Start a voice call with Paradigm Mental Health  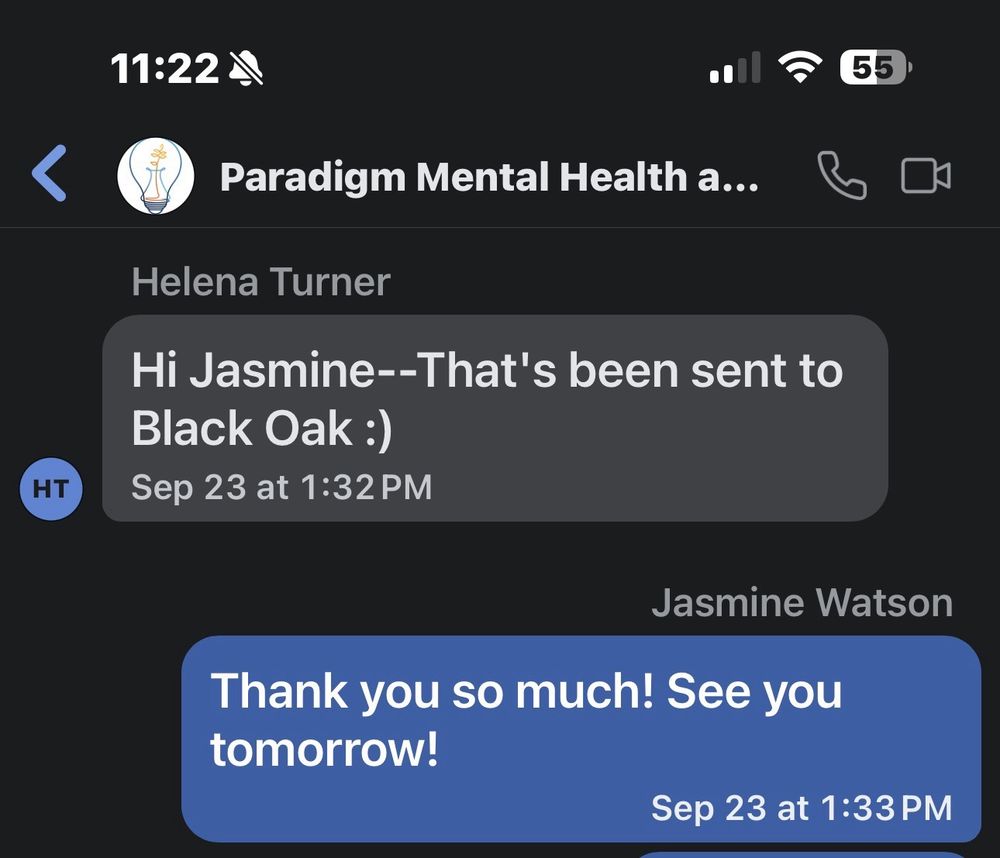[x=841, y=176]
